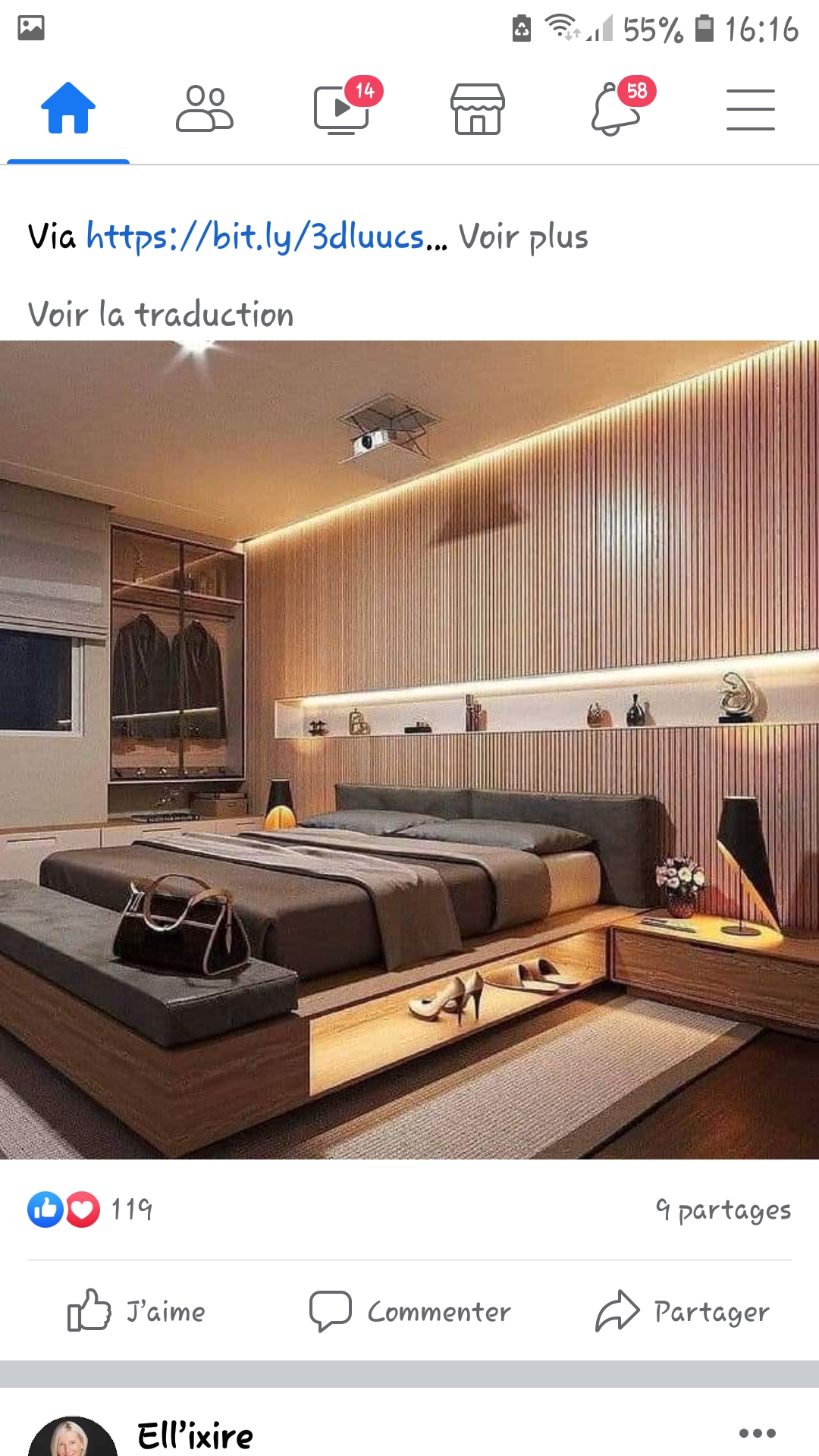
Task: Tap Commenter to comment on the post
Action: tap(410, 1312)
